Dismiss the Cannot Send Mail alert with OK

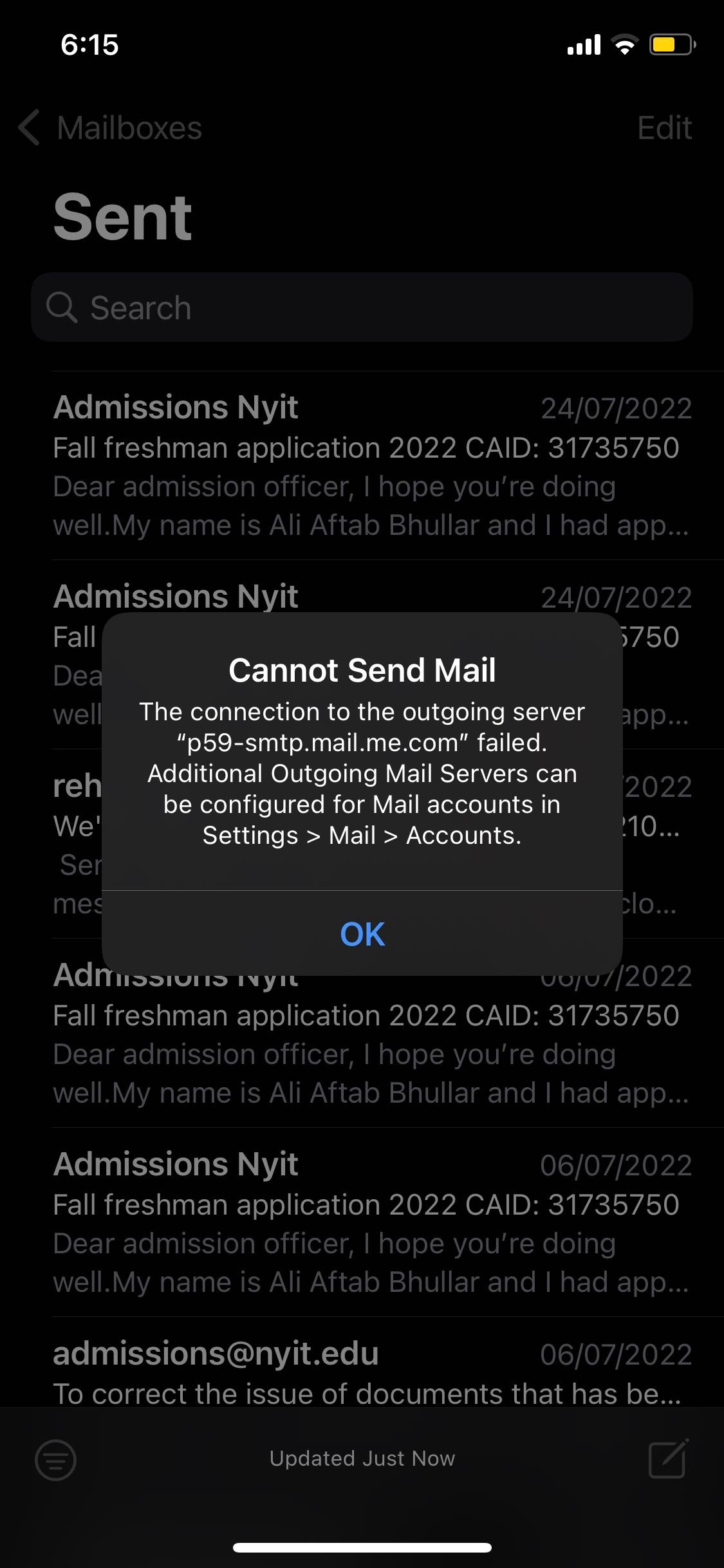coord(362,934)
